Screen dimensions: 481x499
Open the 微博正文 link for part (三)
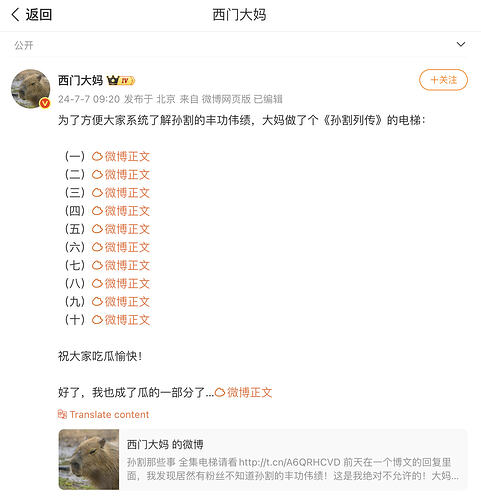point(121,193)
